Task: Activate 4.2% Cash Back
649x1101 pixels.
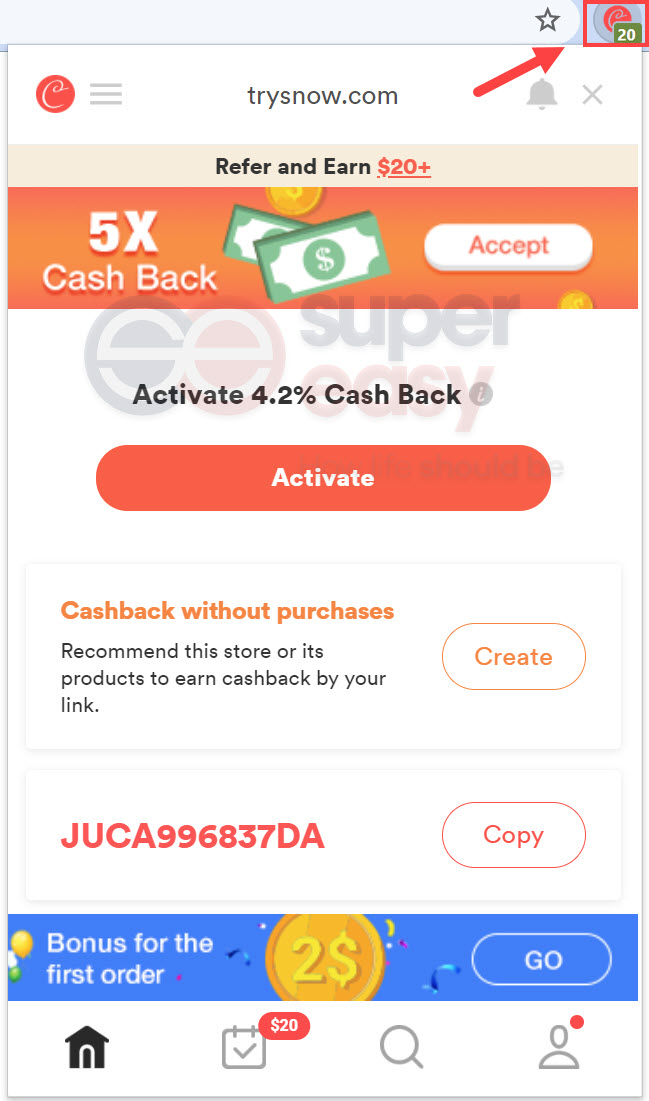Action: pos(323,477)
